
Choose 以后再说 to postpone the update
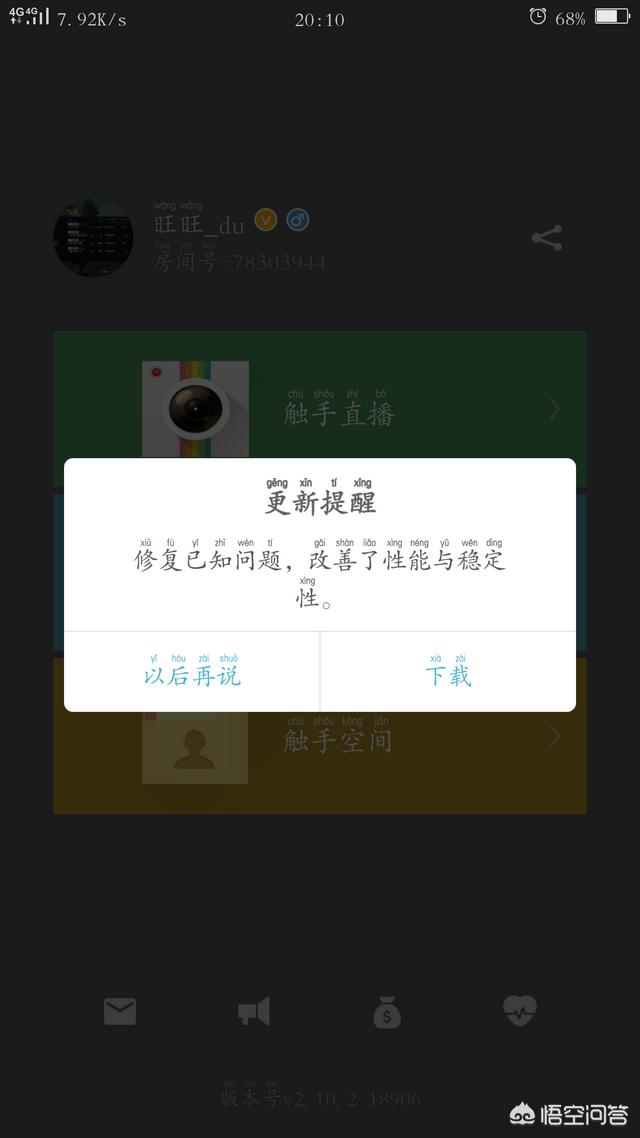192,671
